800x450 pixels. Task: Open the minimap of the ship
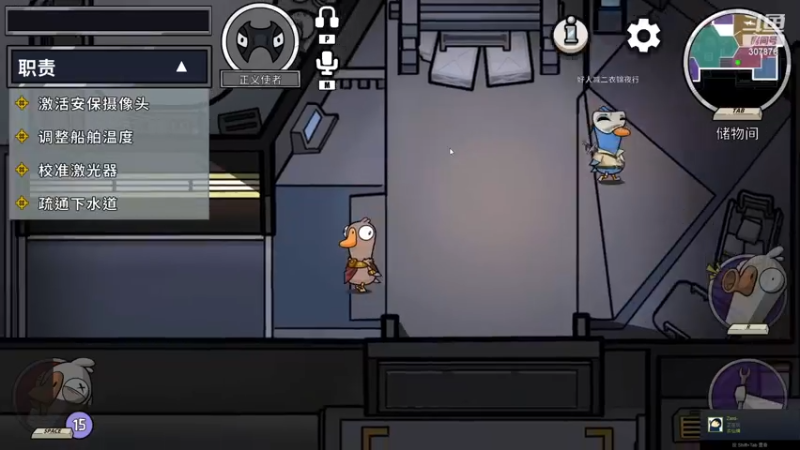(x=737, y=58)
